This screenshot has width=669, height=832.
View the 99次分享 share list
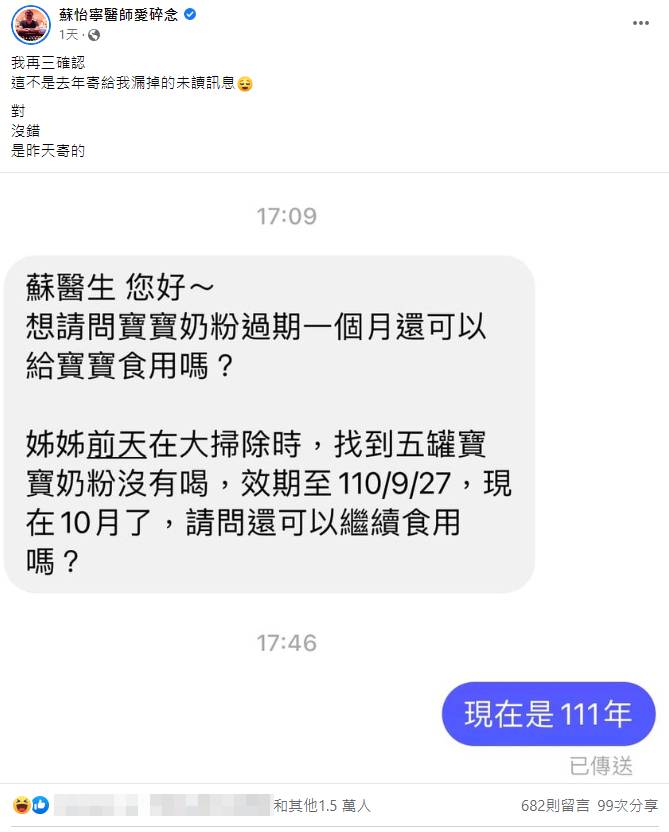click(x=628, y=805)
